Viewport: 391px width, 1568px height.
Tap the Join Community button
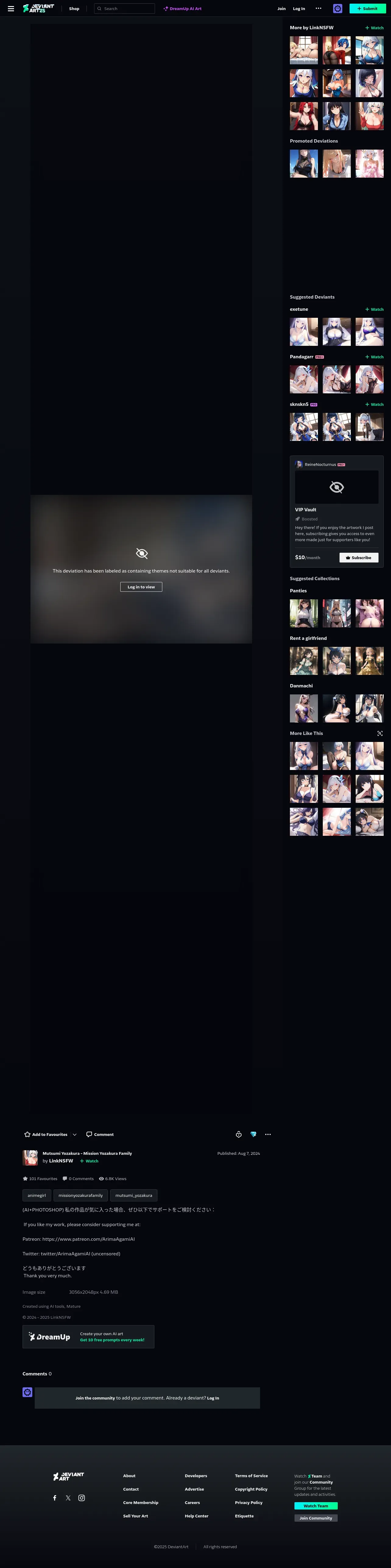click(315, 1517)
